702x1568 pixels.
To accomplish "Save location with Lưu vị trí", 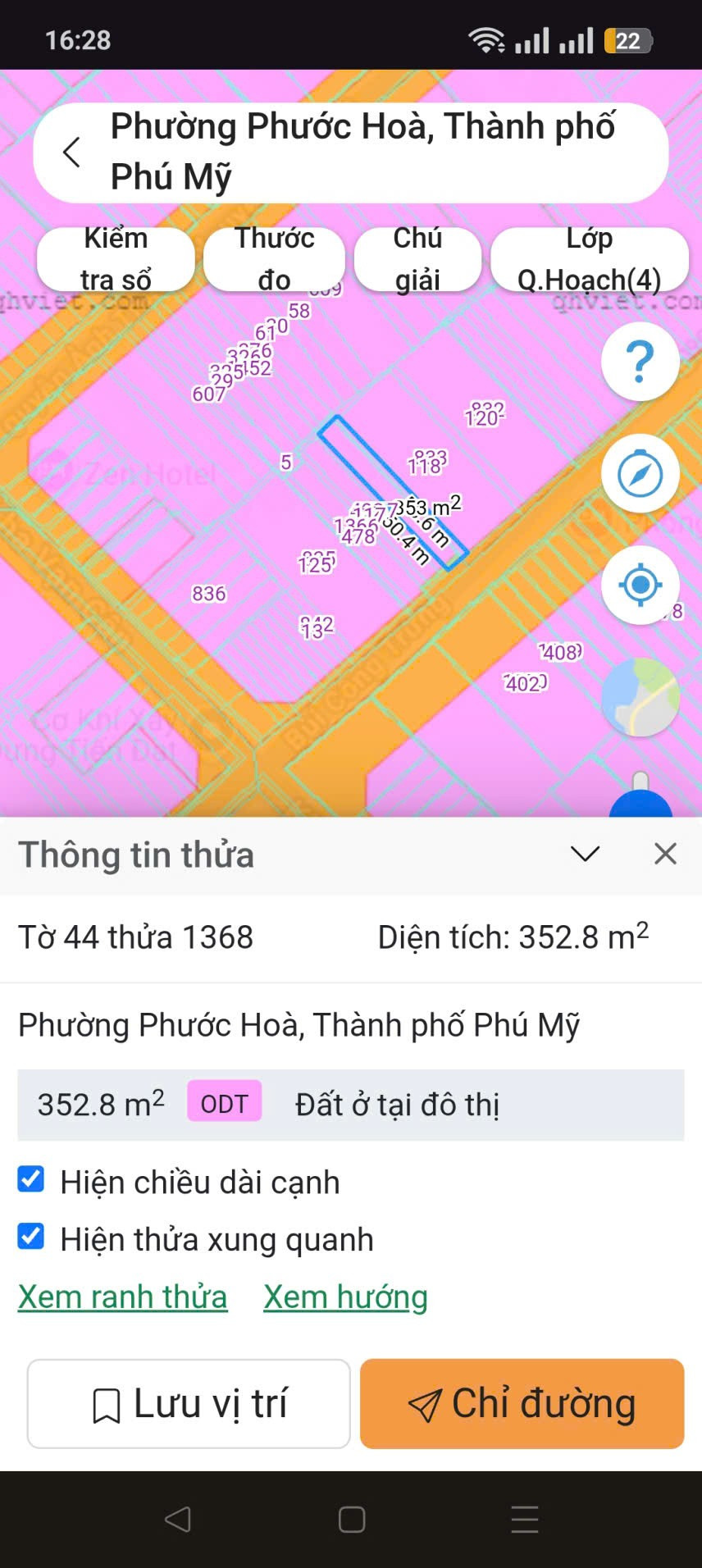I will click(x=189, y=1404).
